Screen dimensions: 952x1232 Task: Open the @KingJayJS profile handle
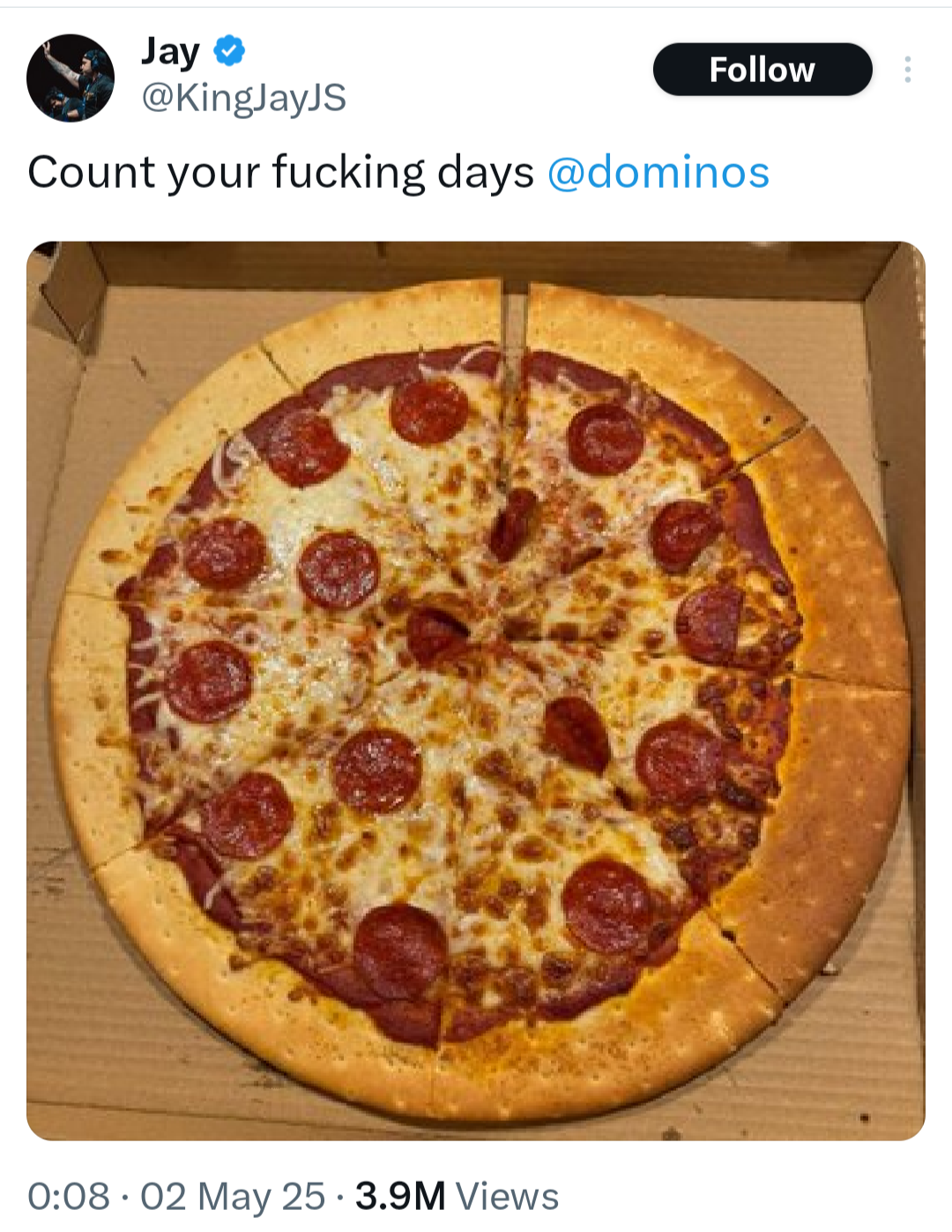tap(243, 98)
